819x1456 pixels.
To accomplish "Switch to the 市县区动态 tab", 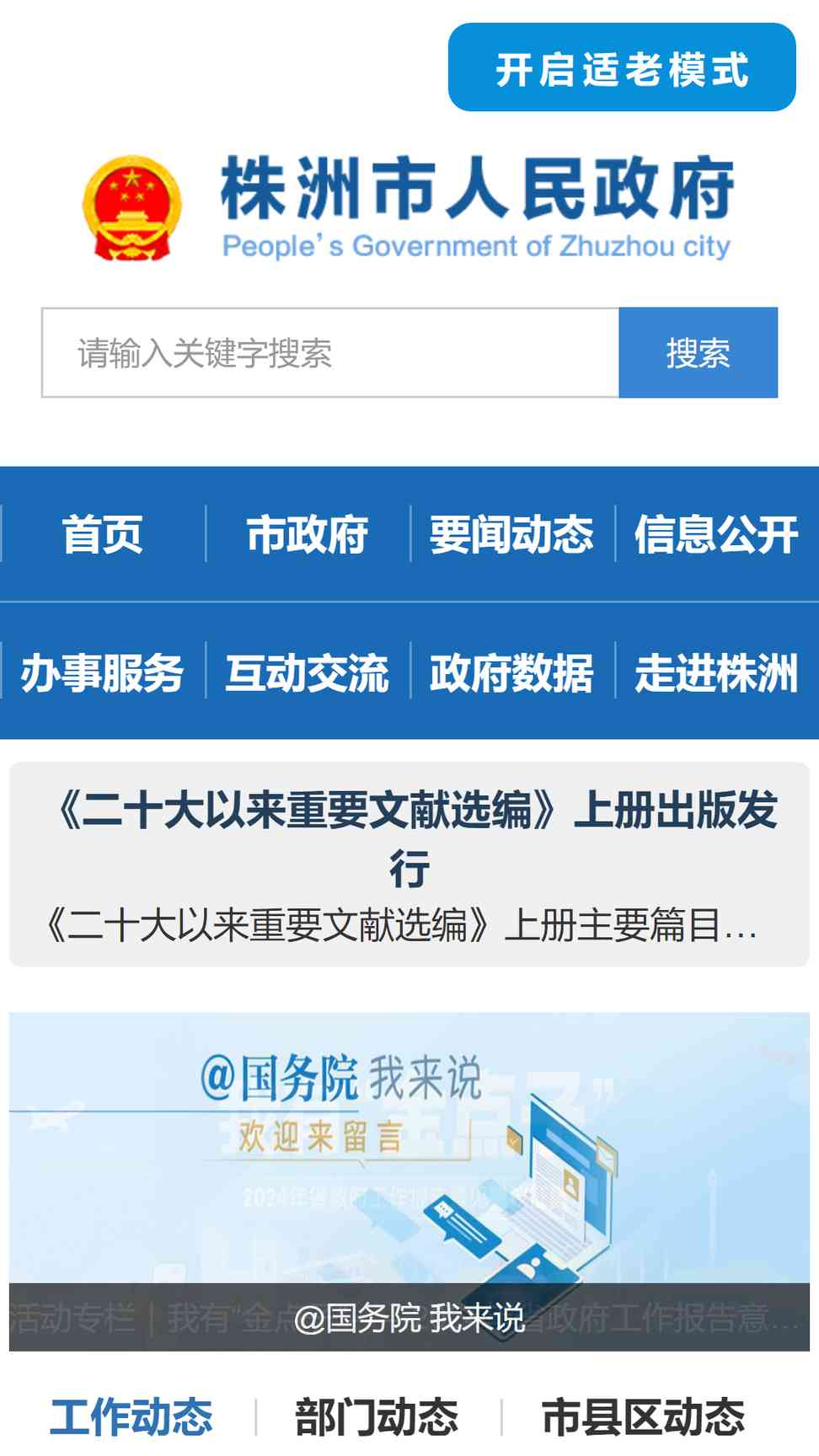I will pos(643,1416).
